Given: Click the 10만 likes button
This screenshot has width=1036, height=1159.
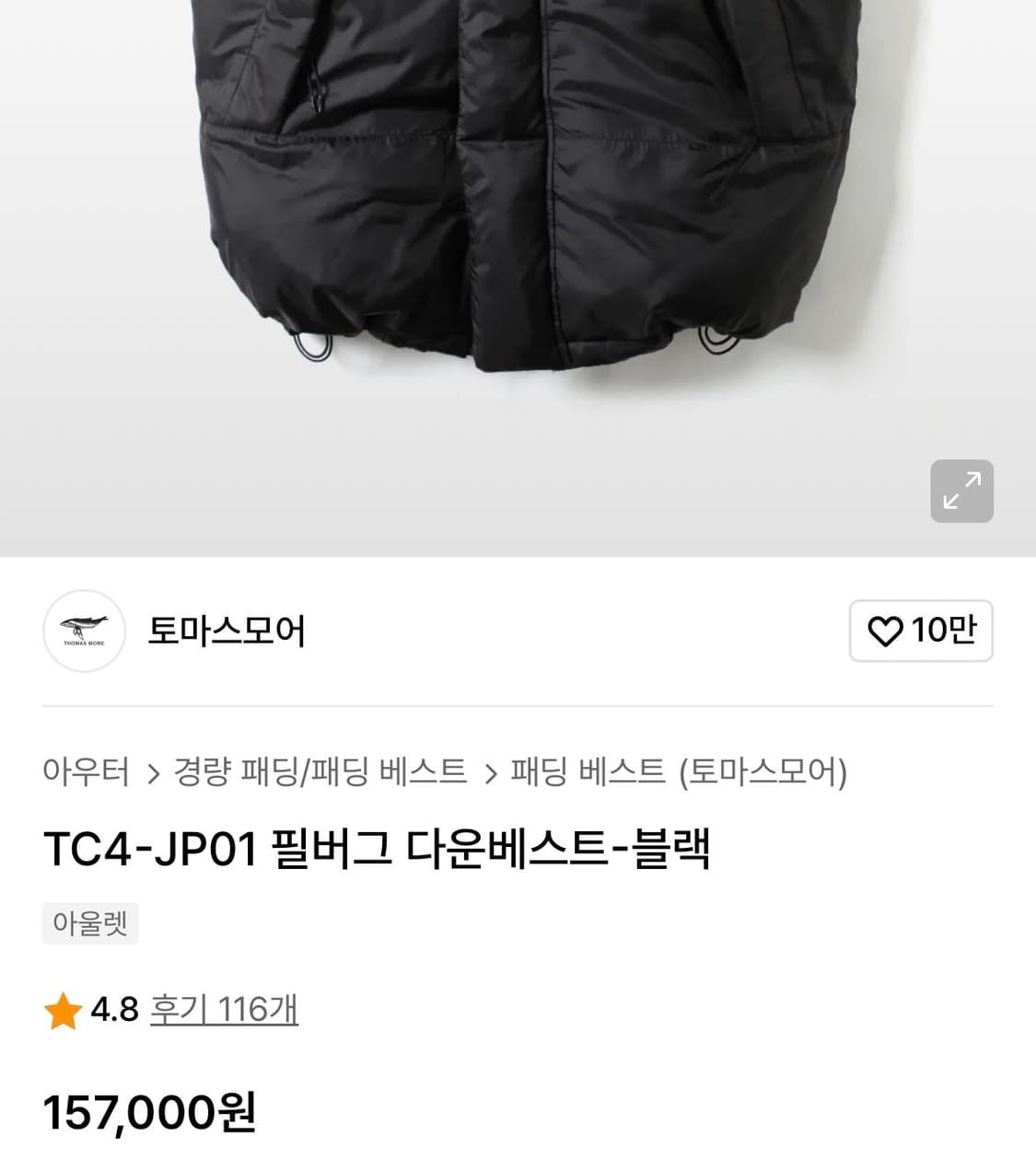Looking at the screenshot, I should [x=921, y=632].
